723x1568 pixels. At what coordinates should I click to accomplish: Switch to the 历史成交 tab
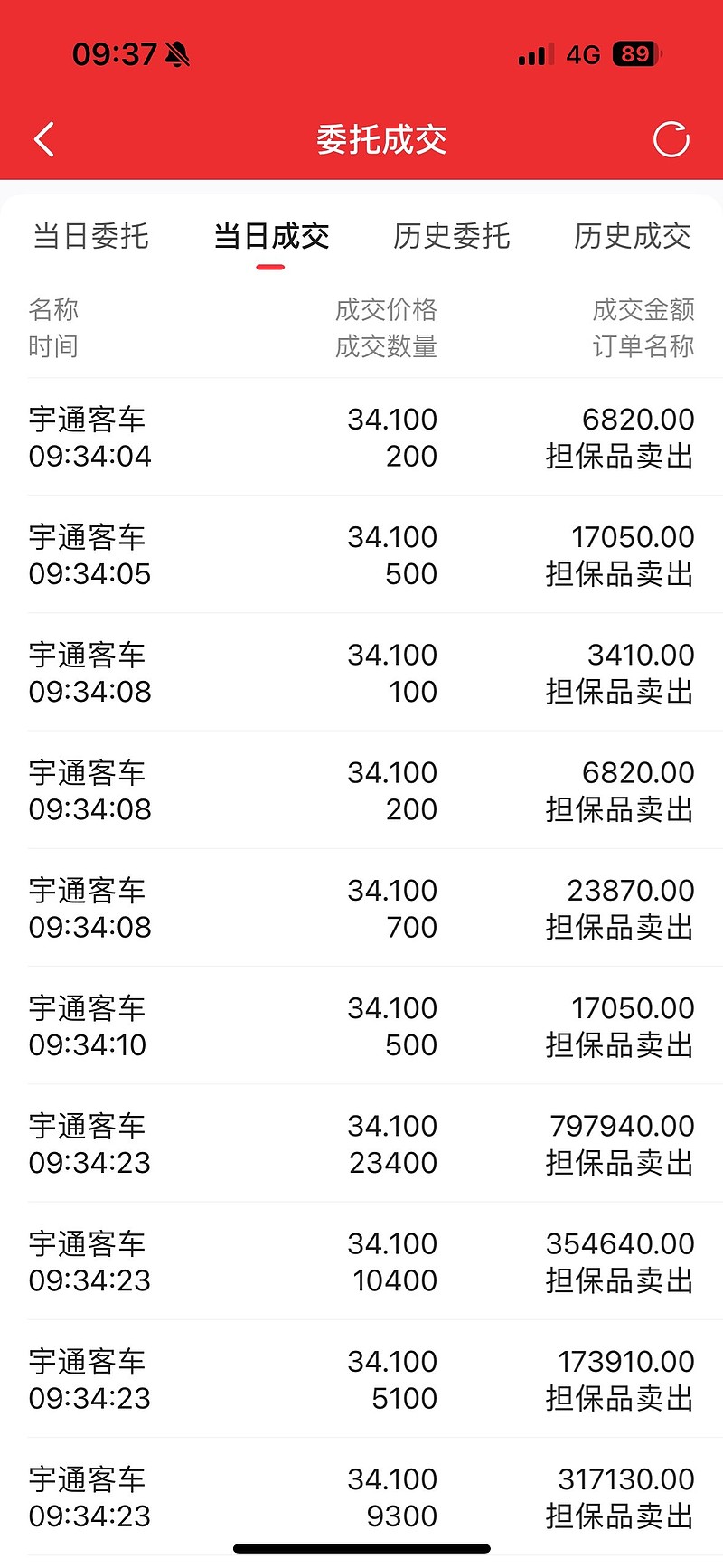tap(631, 237)
